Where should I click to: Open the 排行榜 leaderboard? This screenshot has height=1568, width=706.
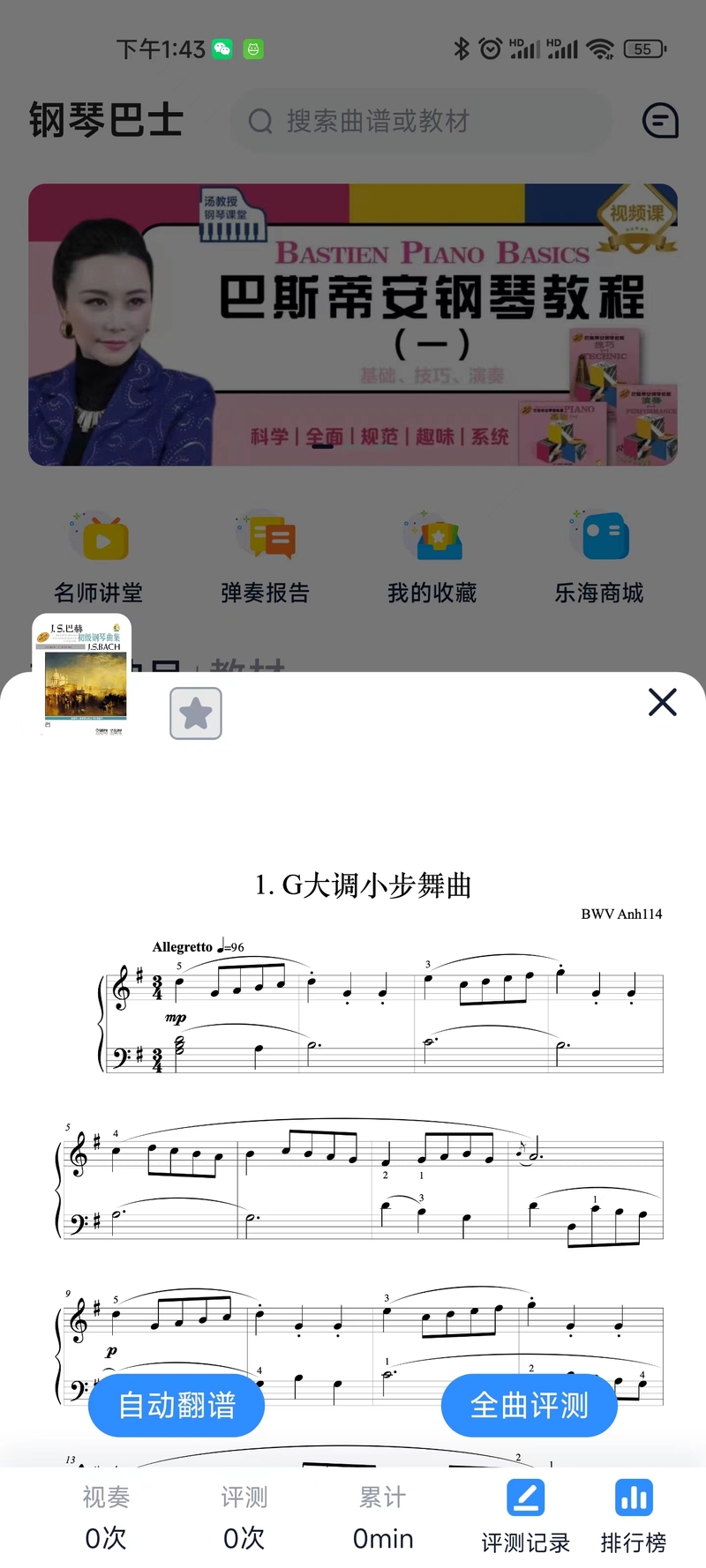(634, 1517)
